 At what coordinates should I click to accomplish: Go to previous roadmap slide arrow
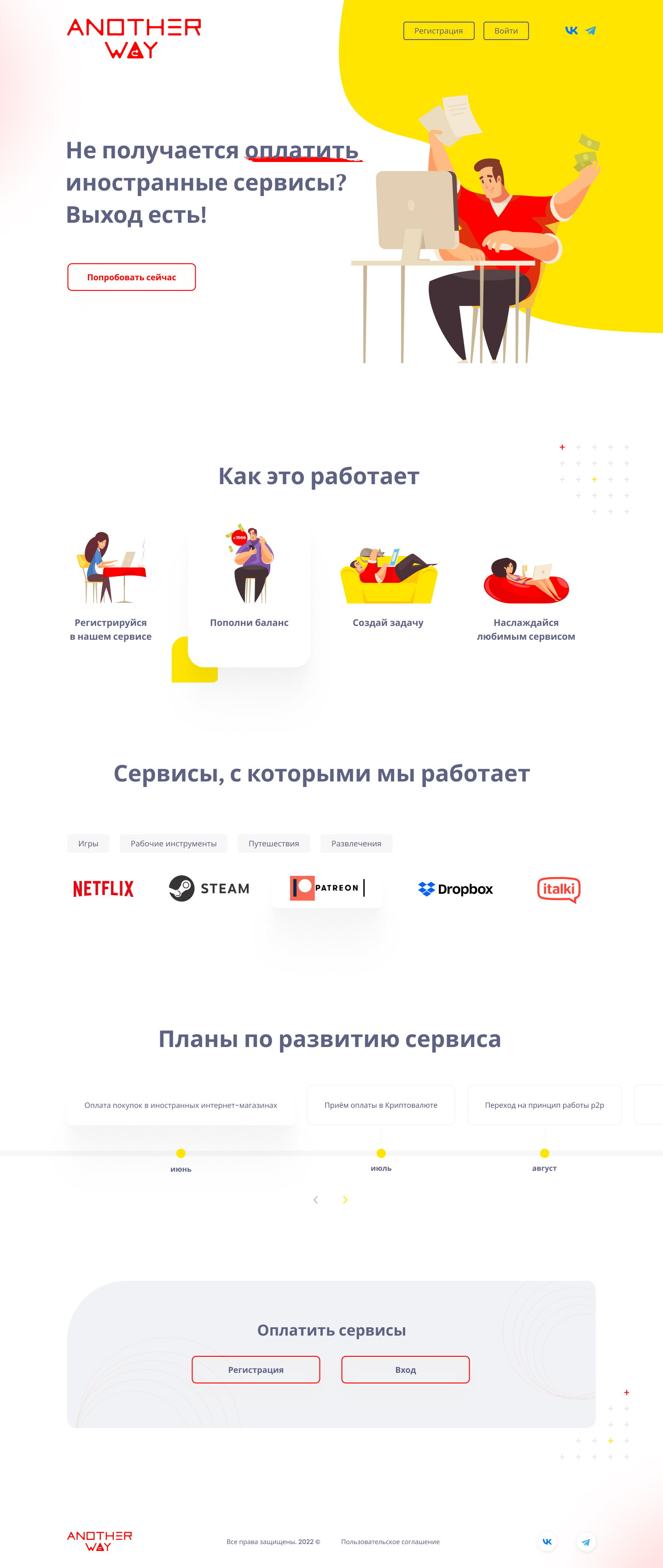pyautogui.click(x=315, y=1200)
